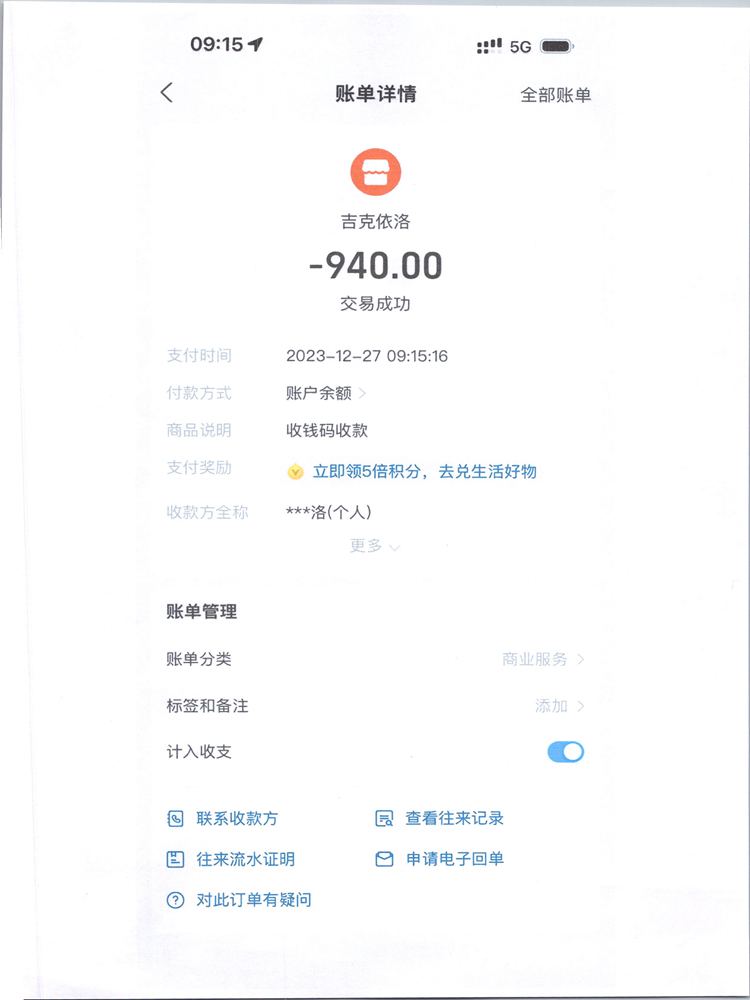Turn off the 计入收支 switch
This screenshot has width=750, height=1000.
(565, 752)
